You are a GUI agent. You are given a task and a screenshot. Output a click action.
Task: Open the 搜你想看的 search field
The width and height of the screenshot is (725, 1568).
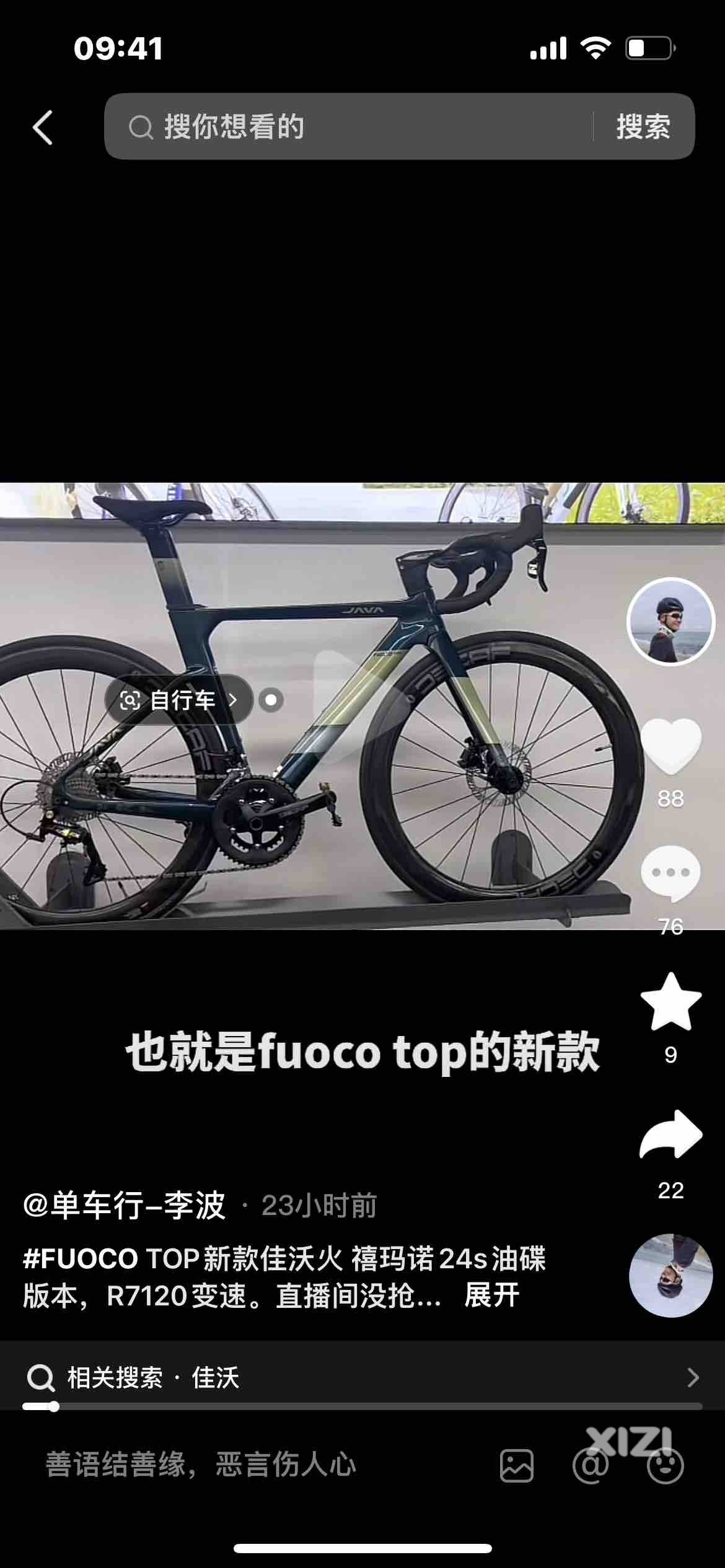[x=347, y=127]
